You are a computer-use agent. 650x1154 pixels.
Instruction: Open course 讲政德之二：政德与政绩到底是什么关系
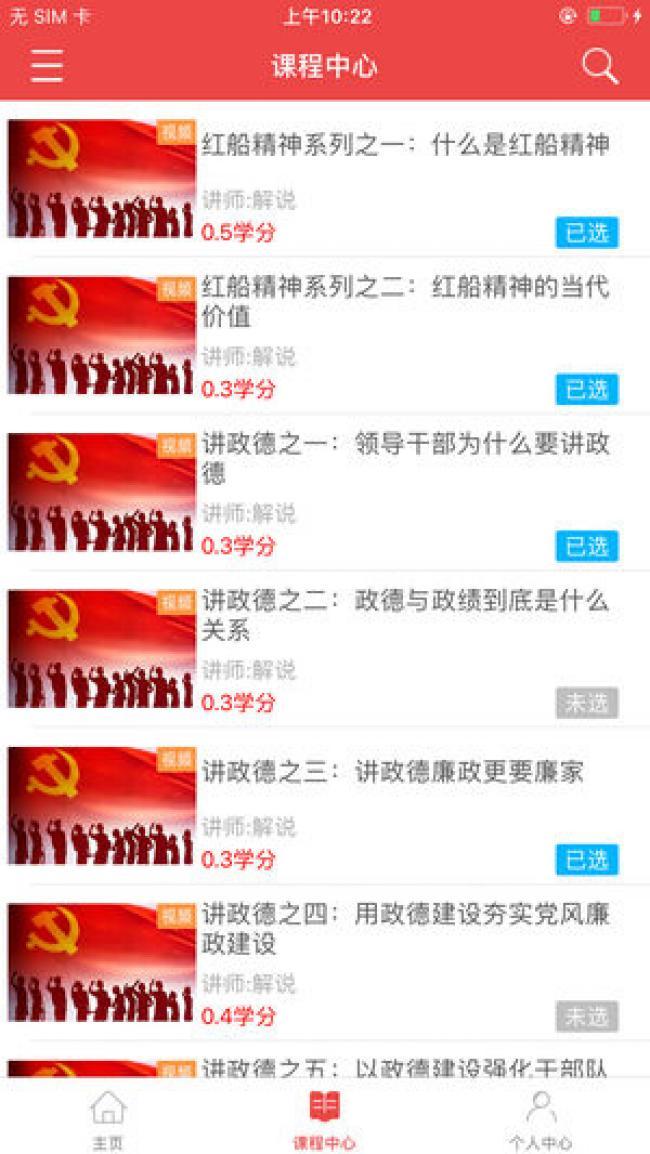pos(404,615)
